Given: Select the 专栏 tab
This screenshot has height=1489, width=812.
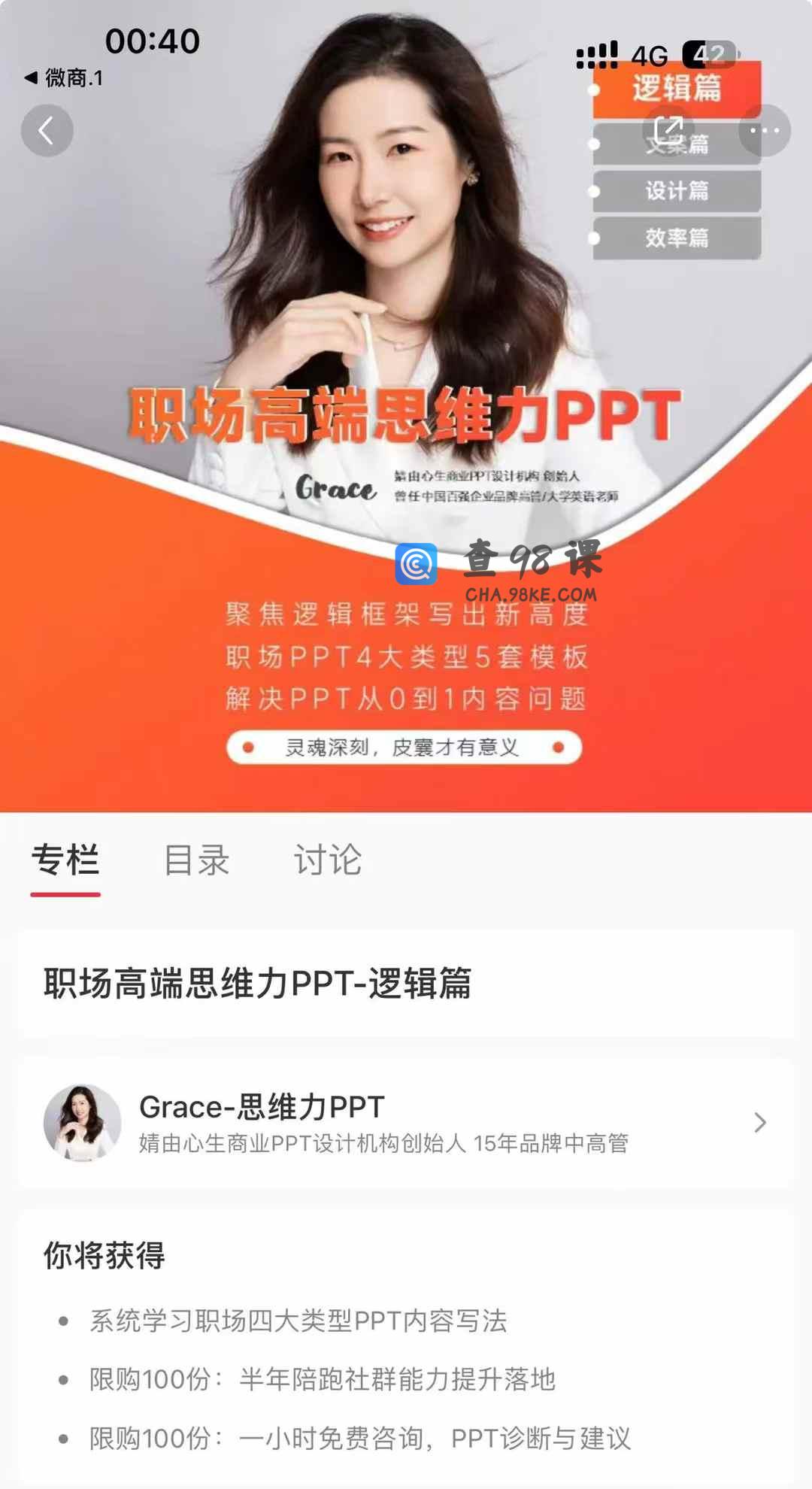Looking at the screenshot, I should click(65, 860).
